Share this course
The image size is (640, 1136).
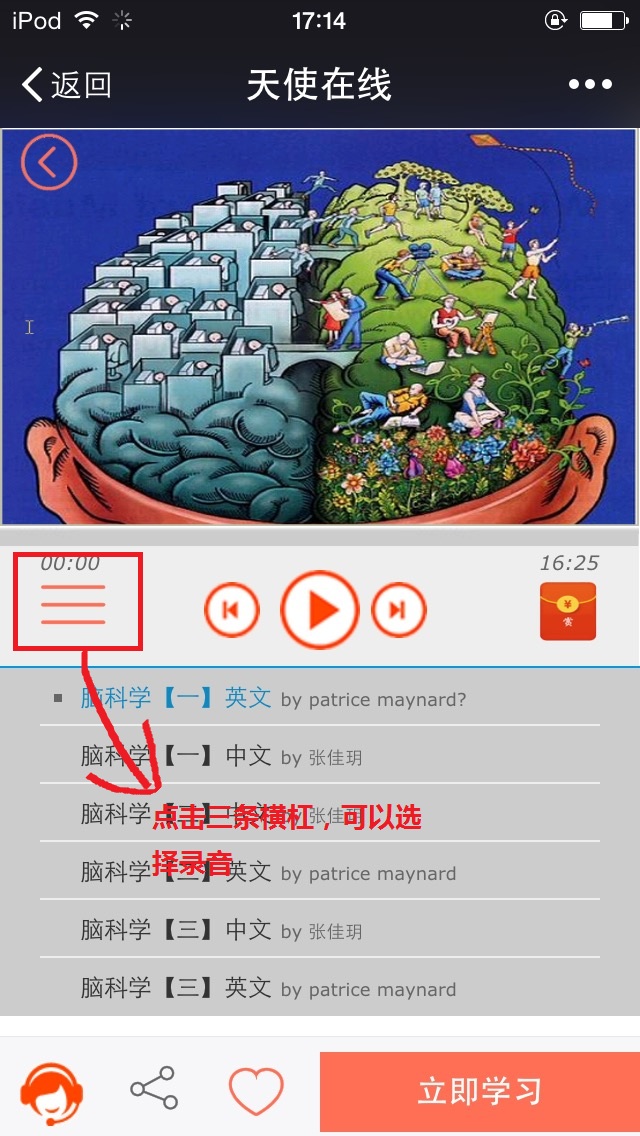153,1089
